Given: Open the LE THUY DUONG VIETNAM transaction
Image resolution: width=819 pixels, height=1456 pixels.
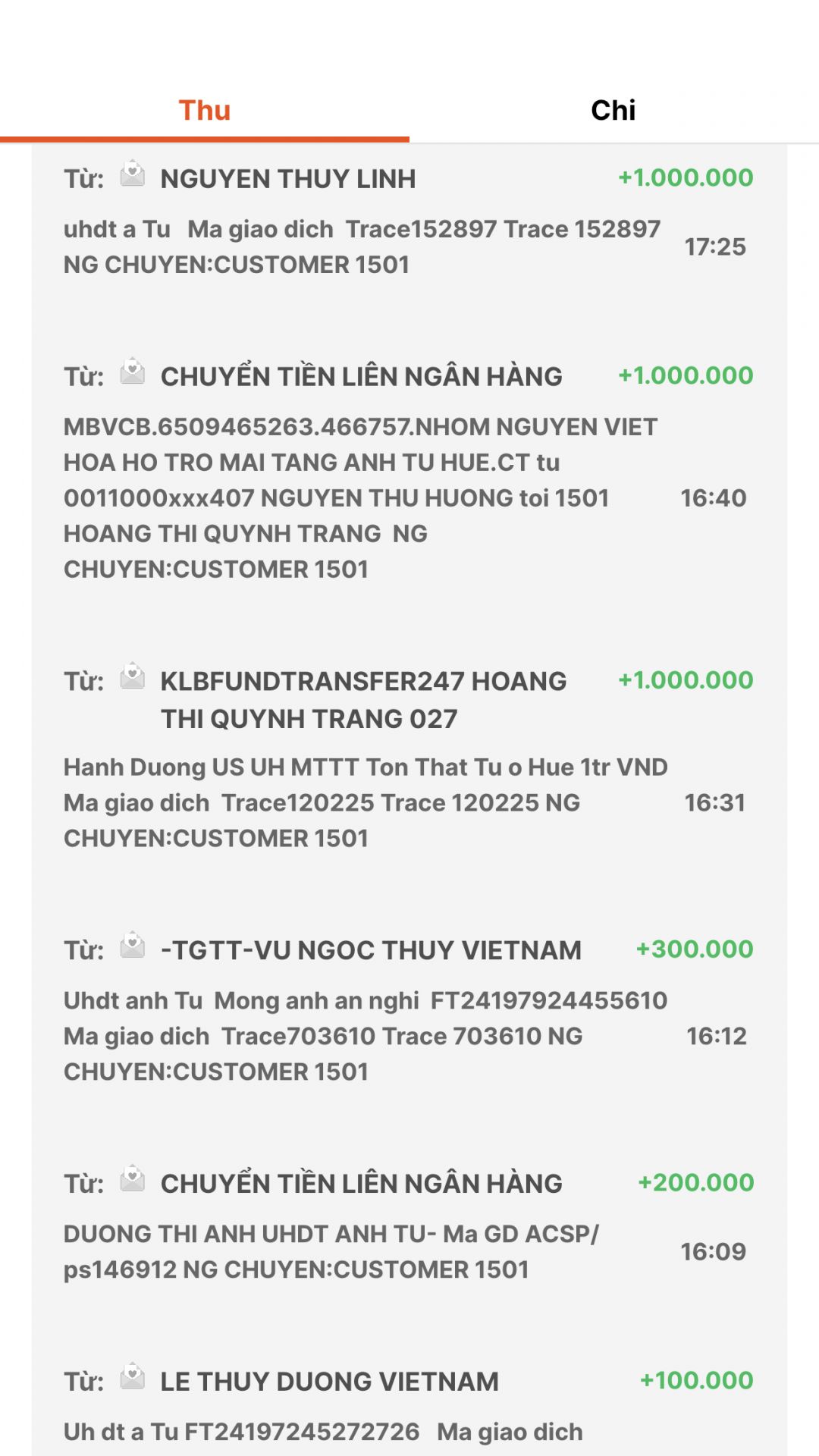Looking at the screenshot, I should coord(408,1404).
